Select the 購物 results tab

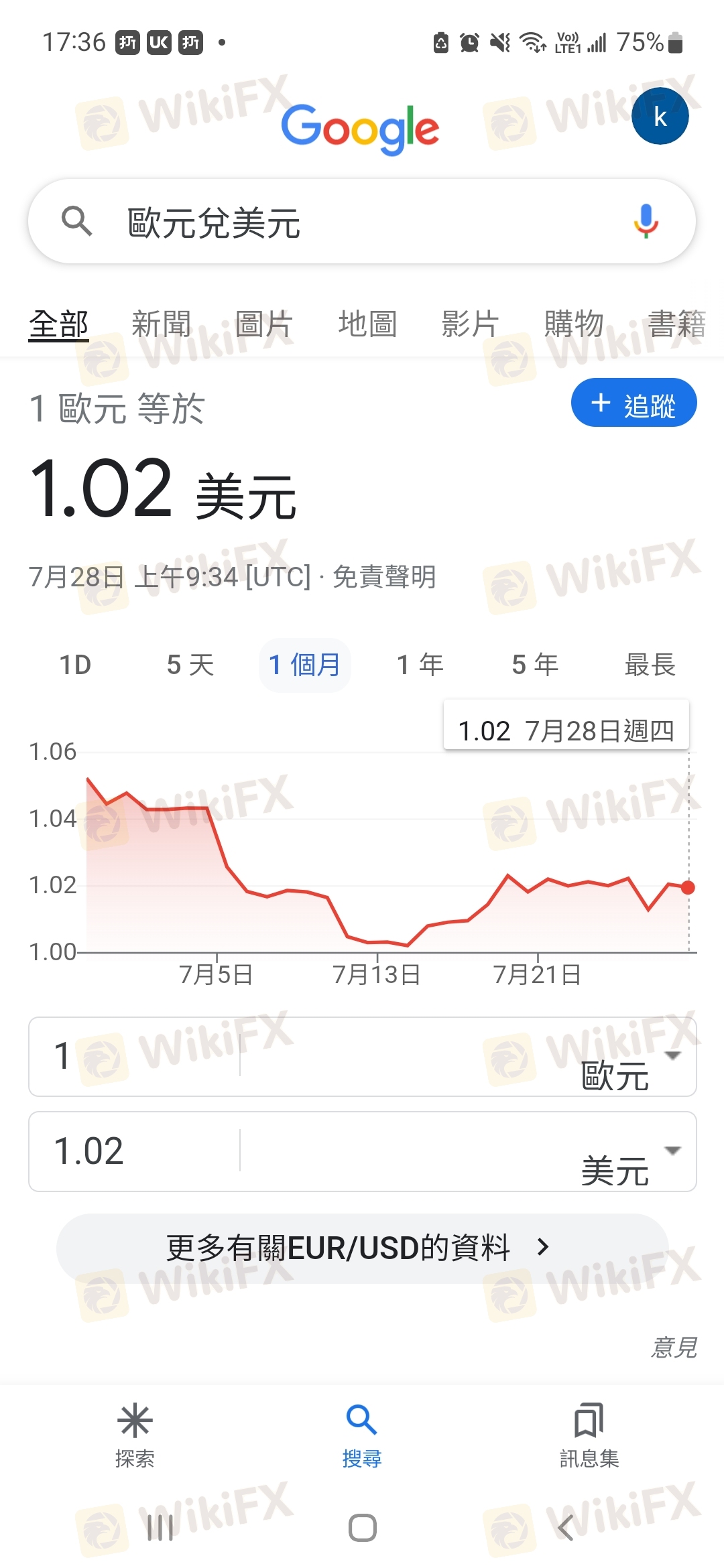[x=574, y=325]
